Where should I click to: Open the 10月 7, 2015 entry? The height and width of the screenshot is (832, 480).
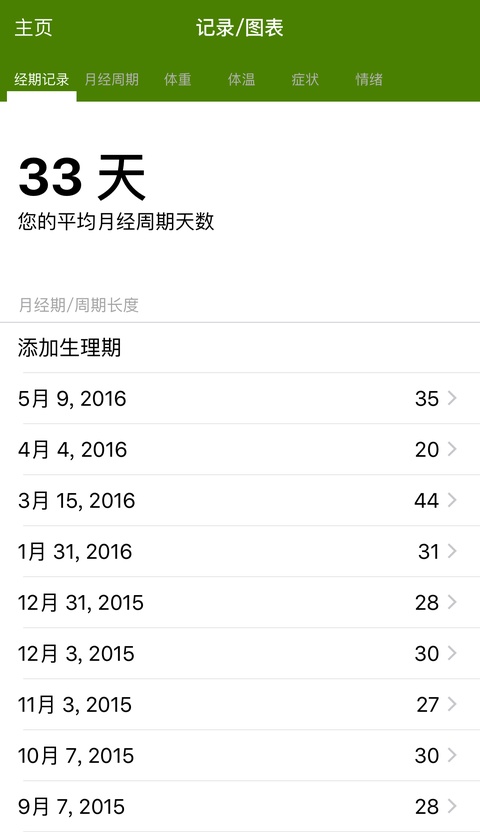tap(240, 755)
